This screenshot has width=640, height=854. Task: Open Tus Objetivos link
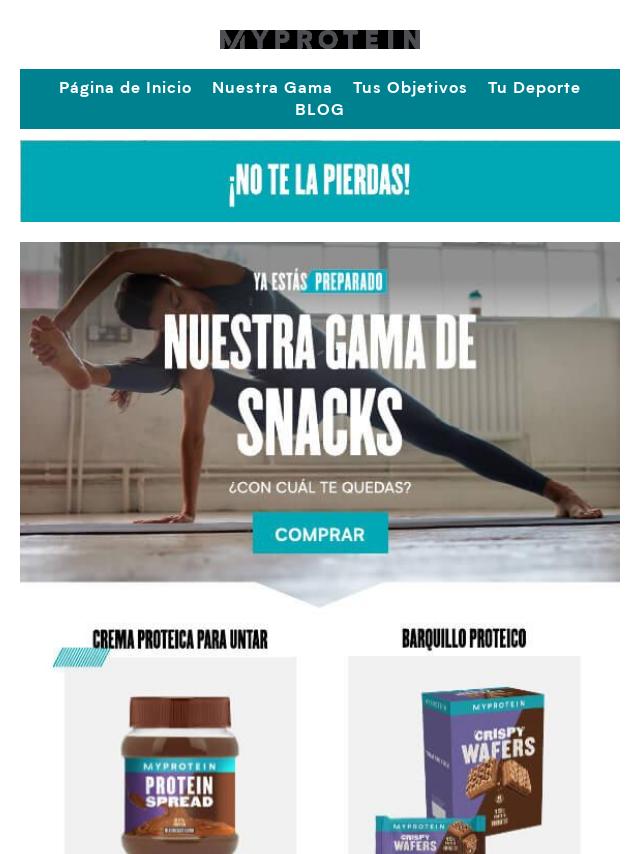(410, 88)
